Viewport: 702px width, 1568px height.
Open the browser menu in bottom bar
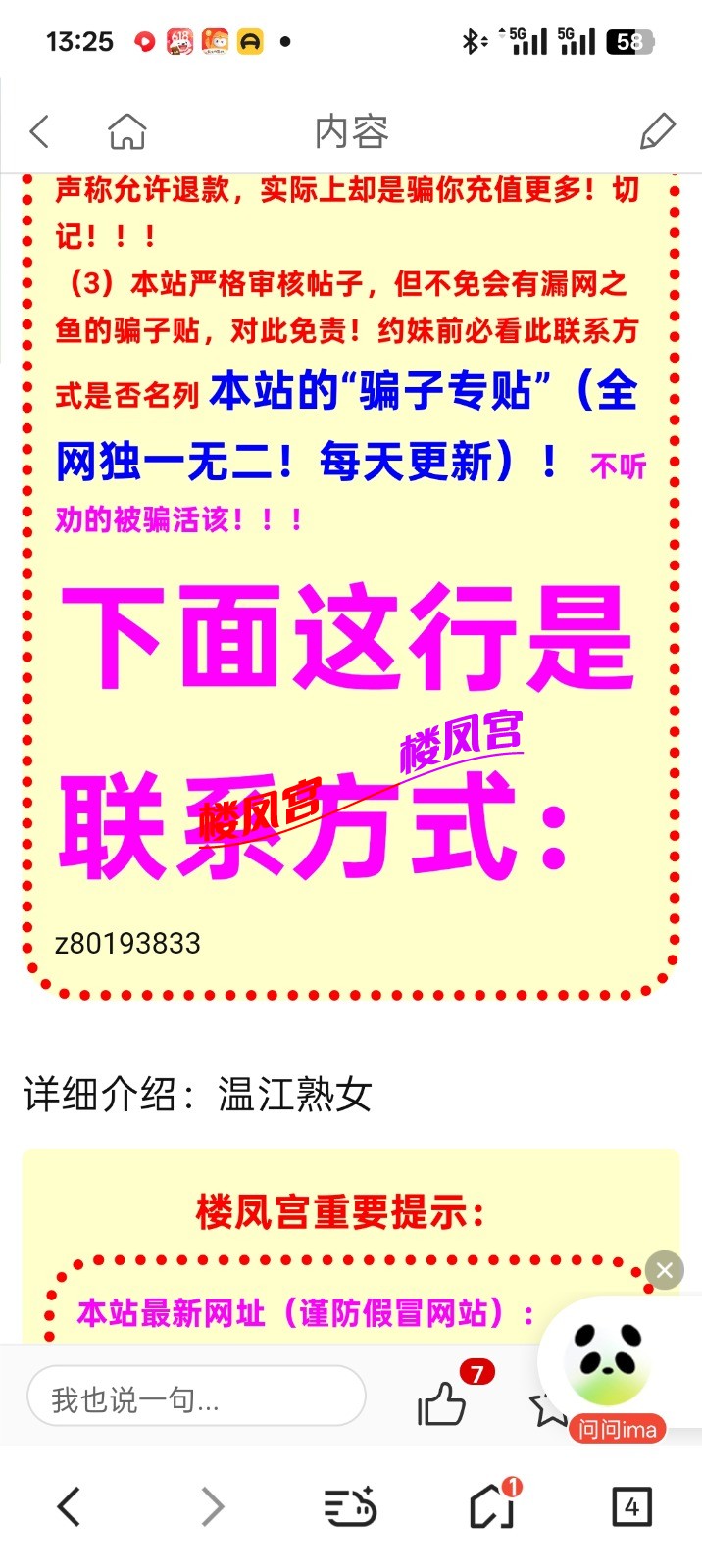pos(350,1507)
